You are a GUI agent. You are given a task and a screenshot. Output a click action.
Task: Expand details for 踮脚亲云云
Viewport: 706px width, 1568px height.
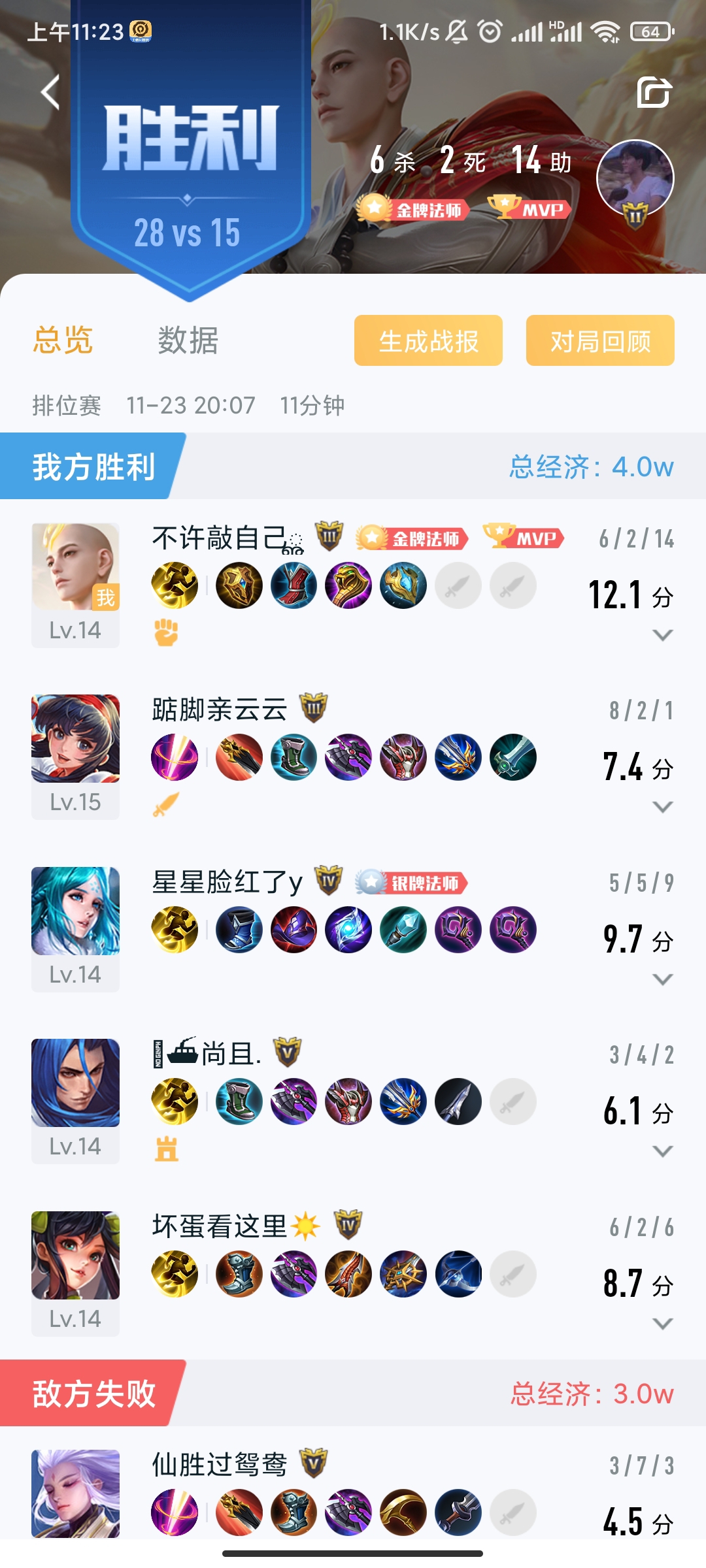click(662, 808)
